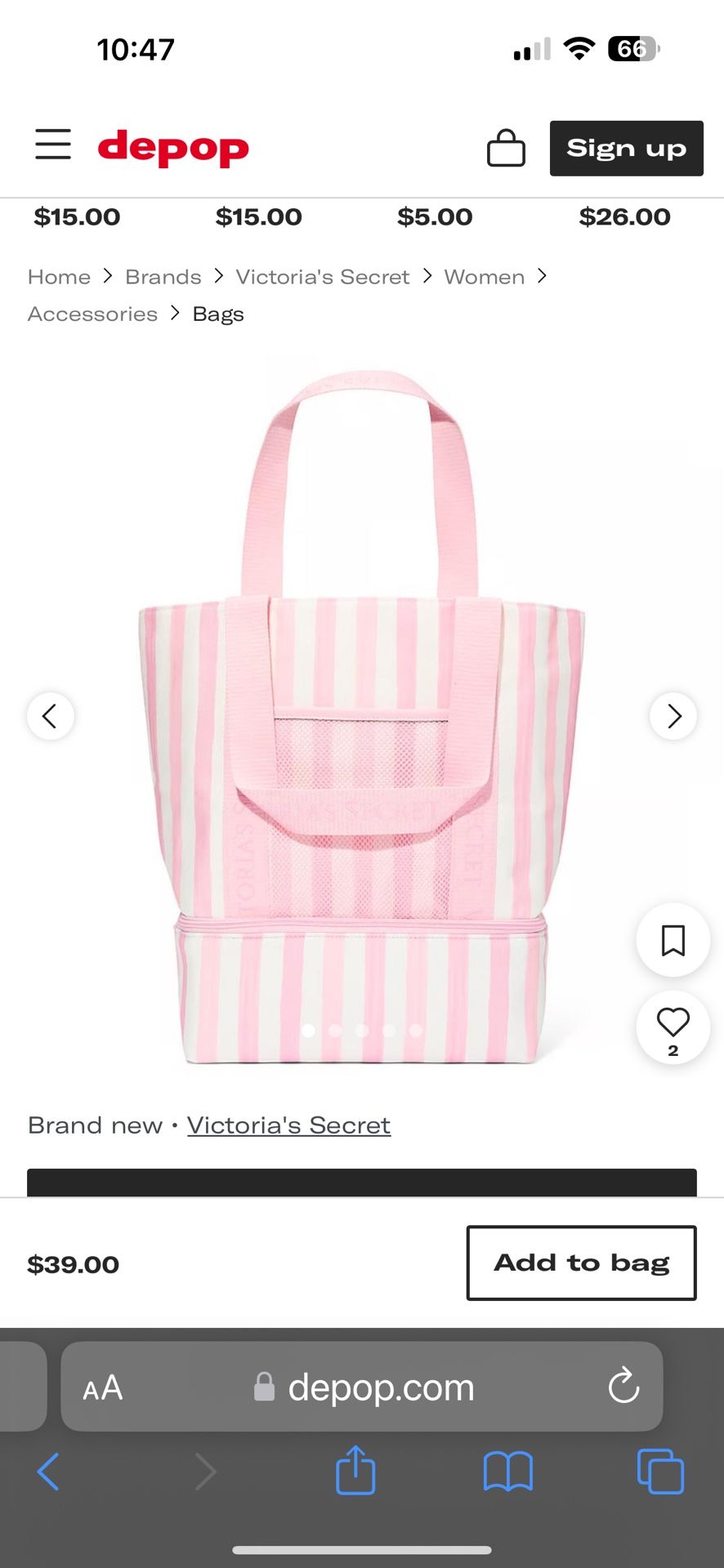Save the listing with the bookmark icon
Image resolution: width=724 pixels, height=1568 pixels.
(673, 940)
